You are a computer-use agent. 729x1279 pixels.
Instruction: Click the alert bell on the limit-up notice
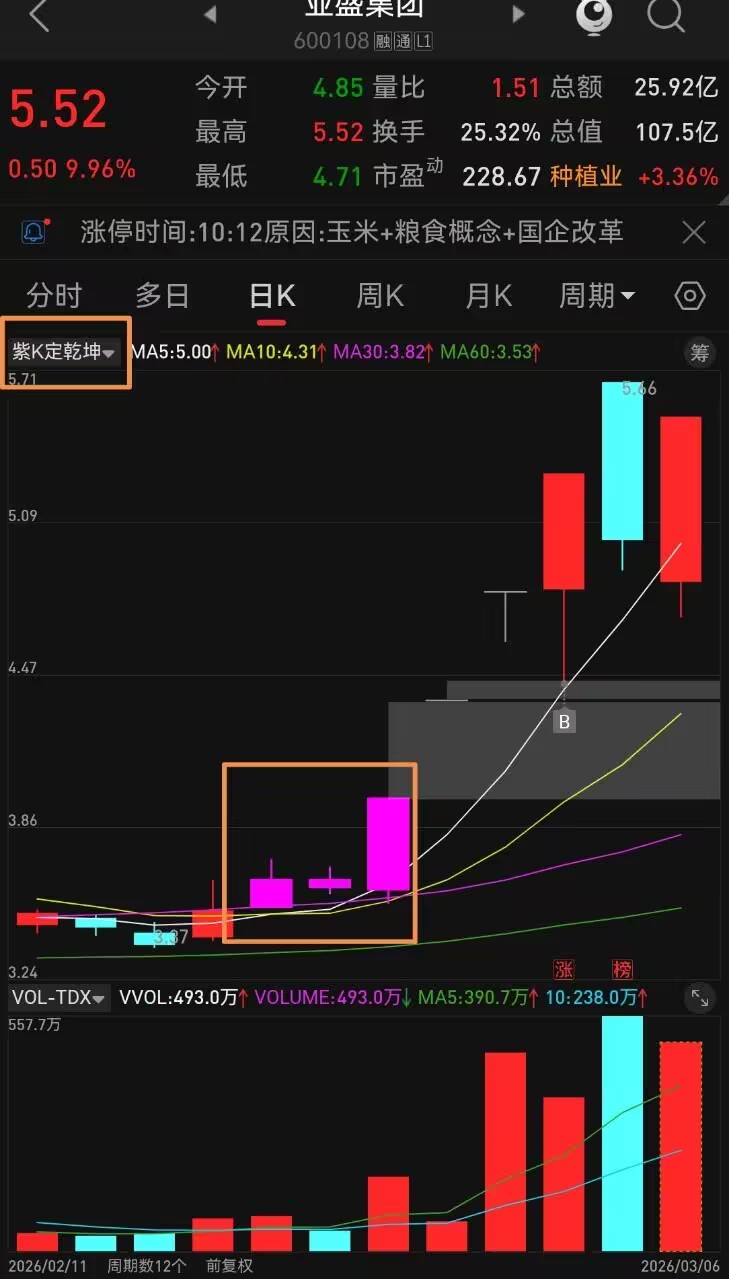click(x=33, y=232)
